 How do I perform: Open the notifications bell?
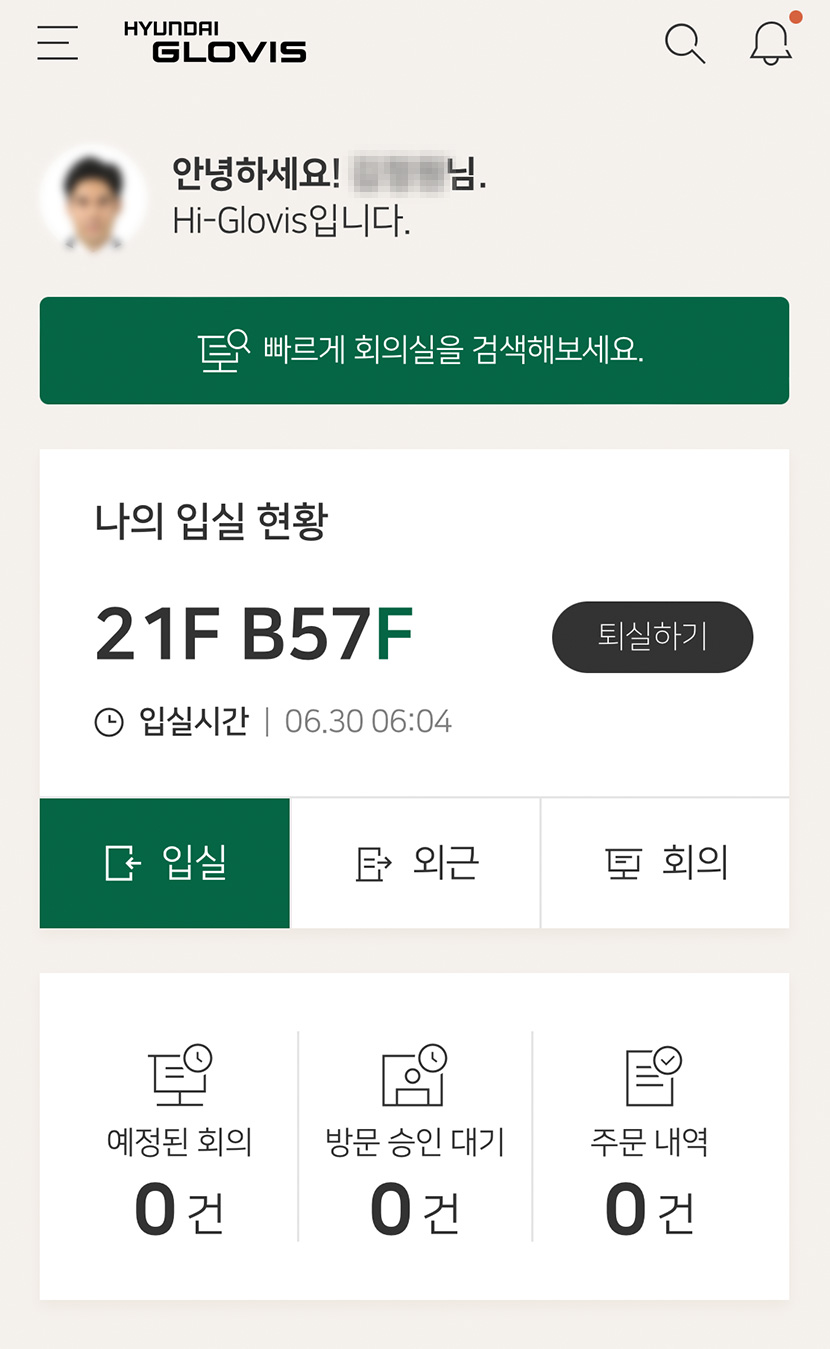pos(771,43)
